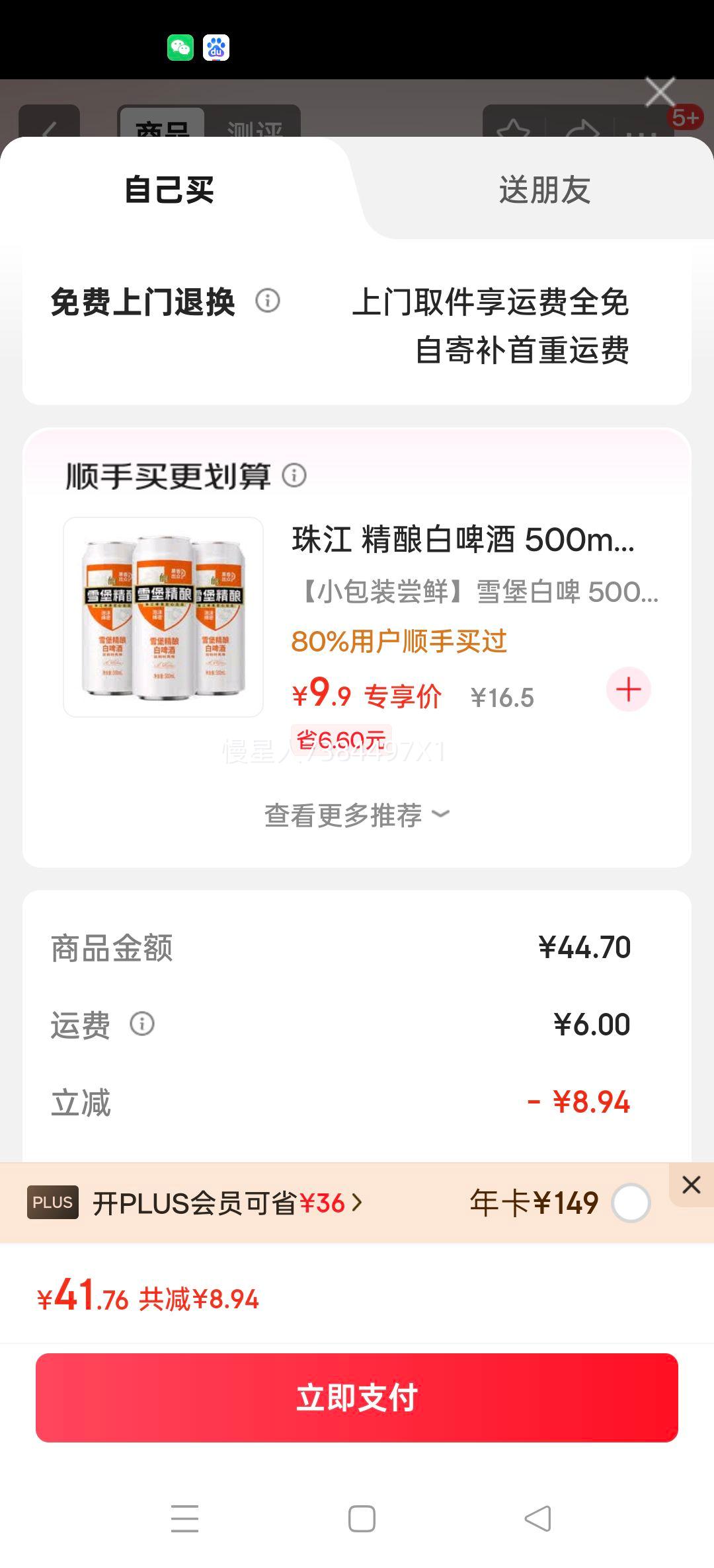The height and width of the screenshot is (1568, 714).
Task: Switch to the 送朋友 tab
Action: (x=544, y=190)
